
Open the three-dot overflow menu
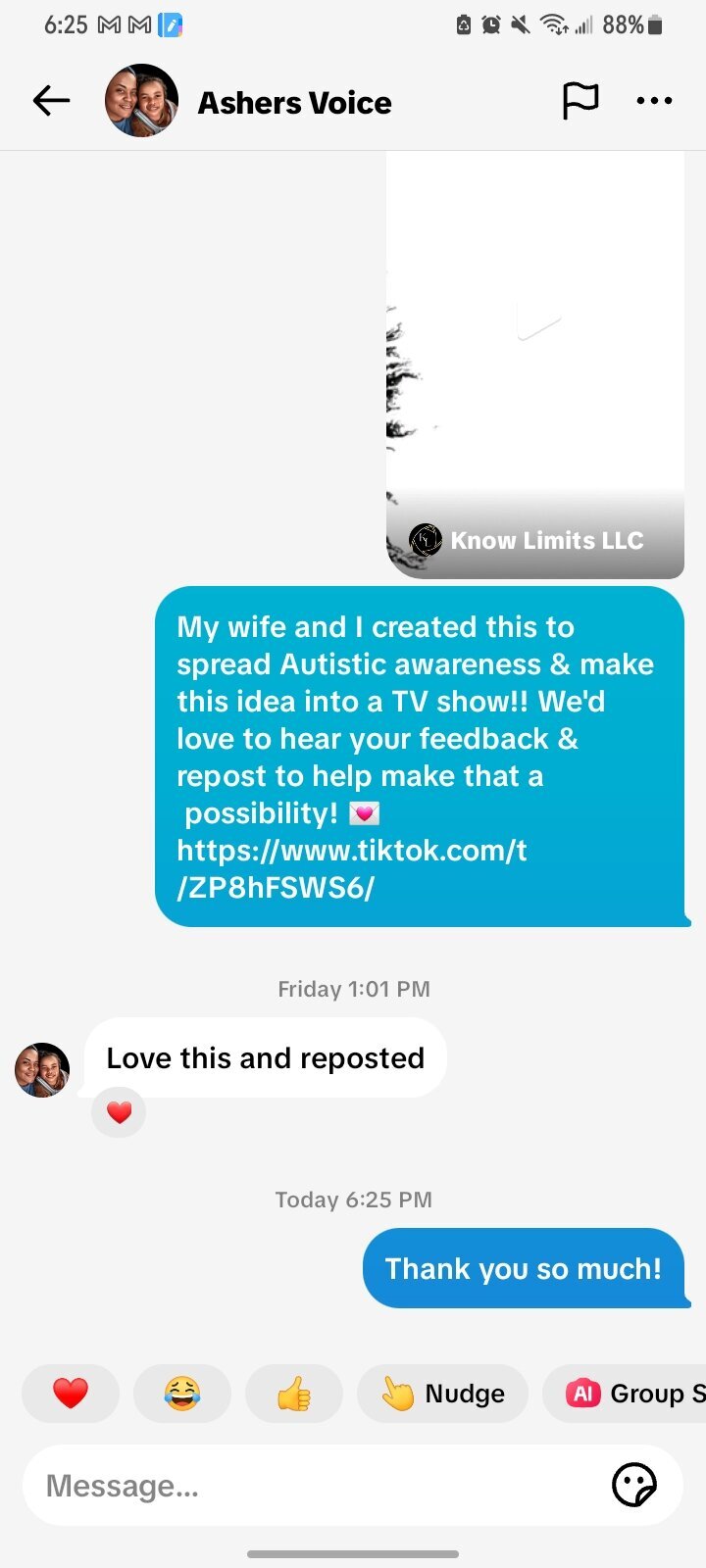(654, 101)
